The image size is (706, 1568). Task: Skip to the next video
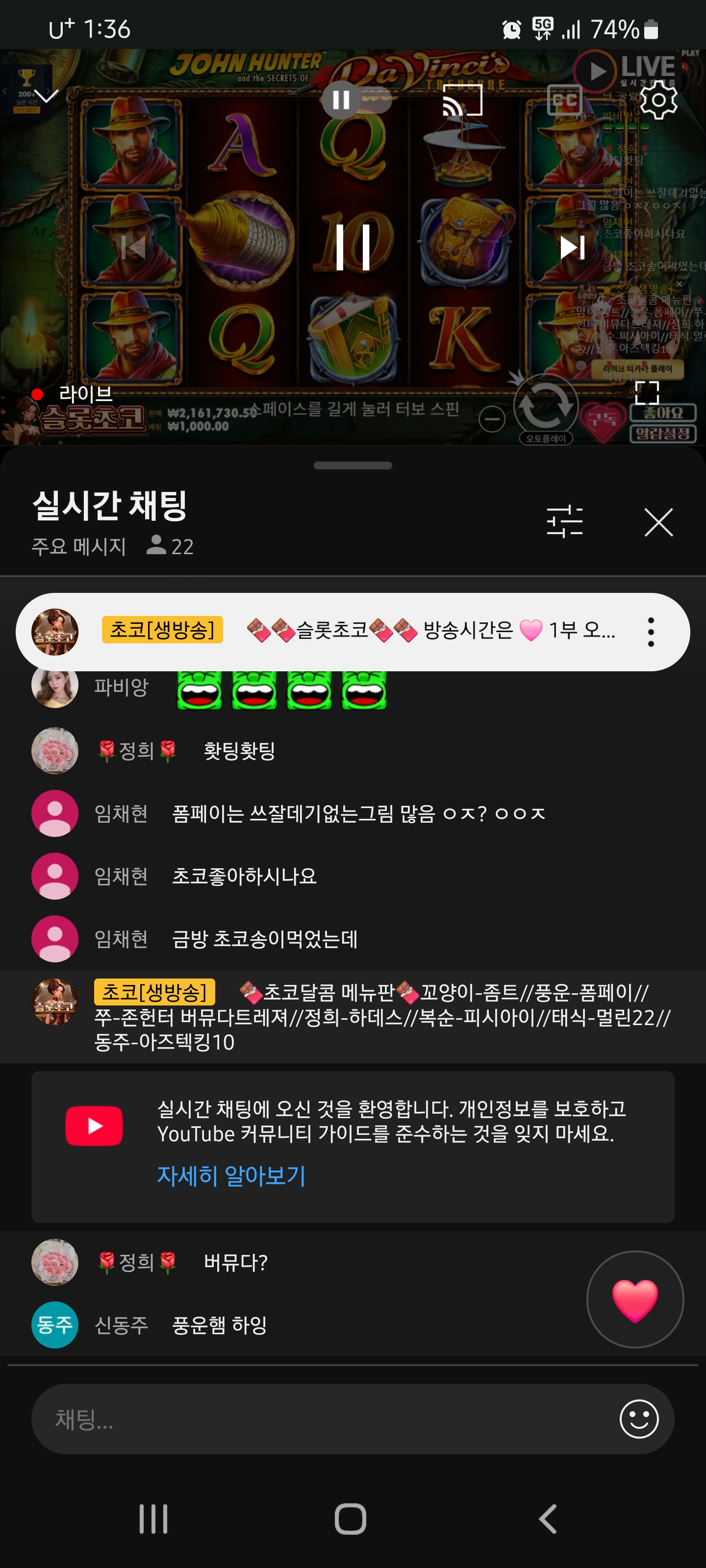(x=572, y=247)
